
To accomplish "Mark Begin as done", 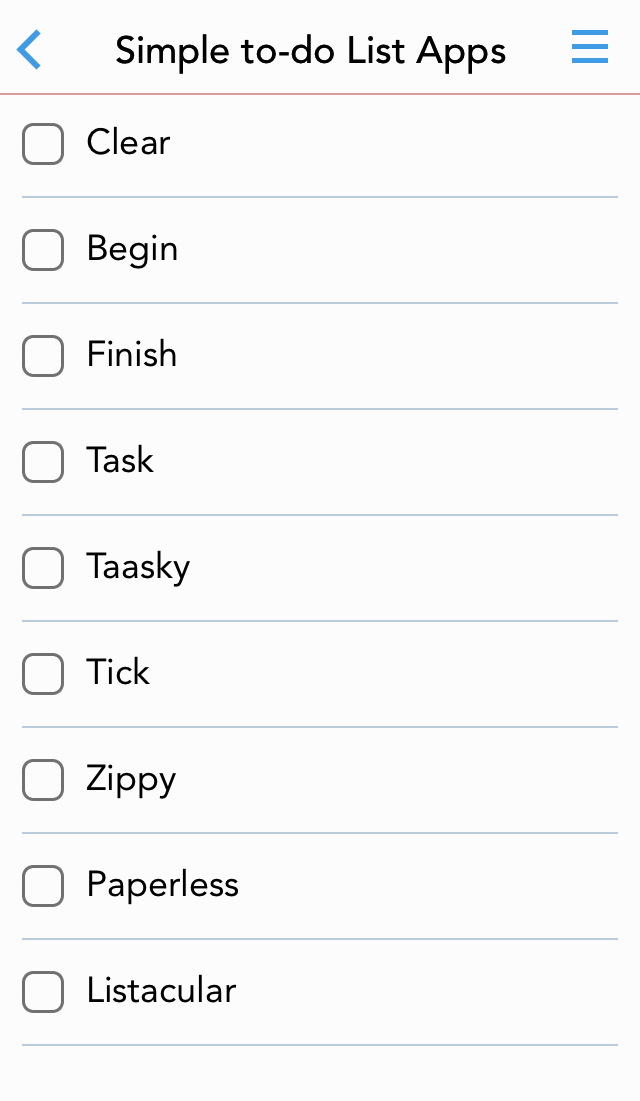I will coord(43,250).
